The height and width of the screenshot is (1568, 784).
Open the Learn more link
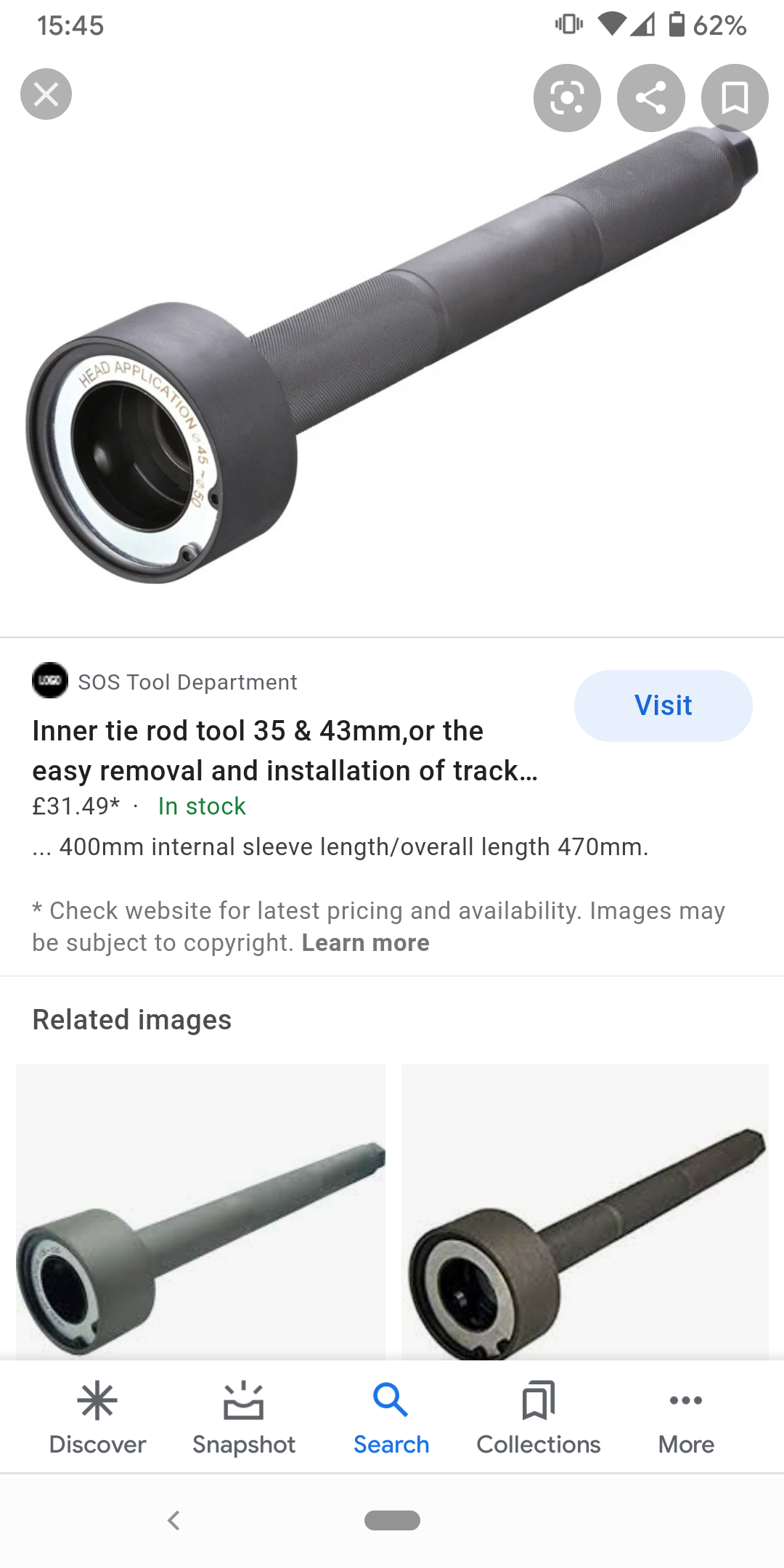pyautogui.click(x=365, y=943)
